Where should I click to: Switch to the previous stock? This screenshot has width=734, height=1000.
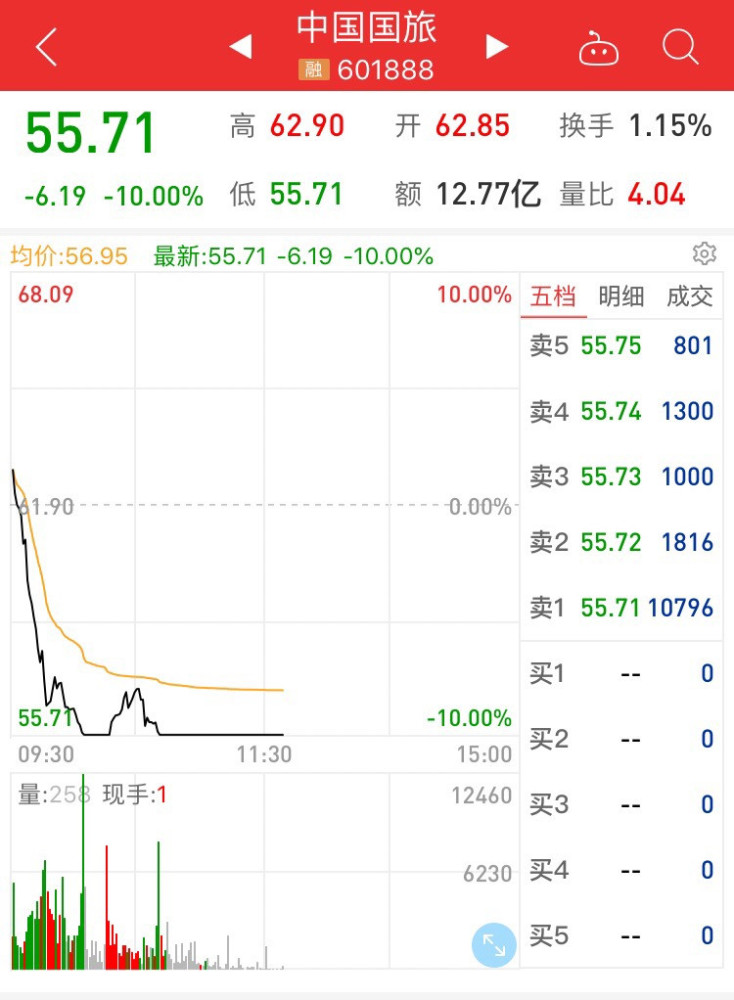pyautogui.click(x=240, y=46)
